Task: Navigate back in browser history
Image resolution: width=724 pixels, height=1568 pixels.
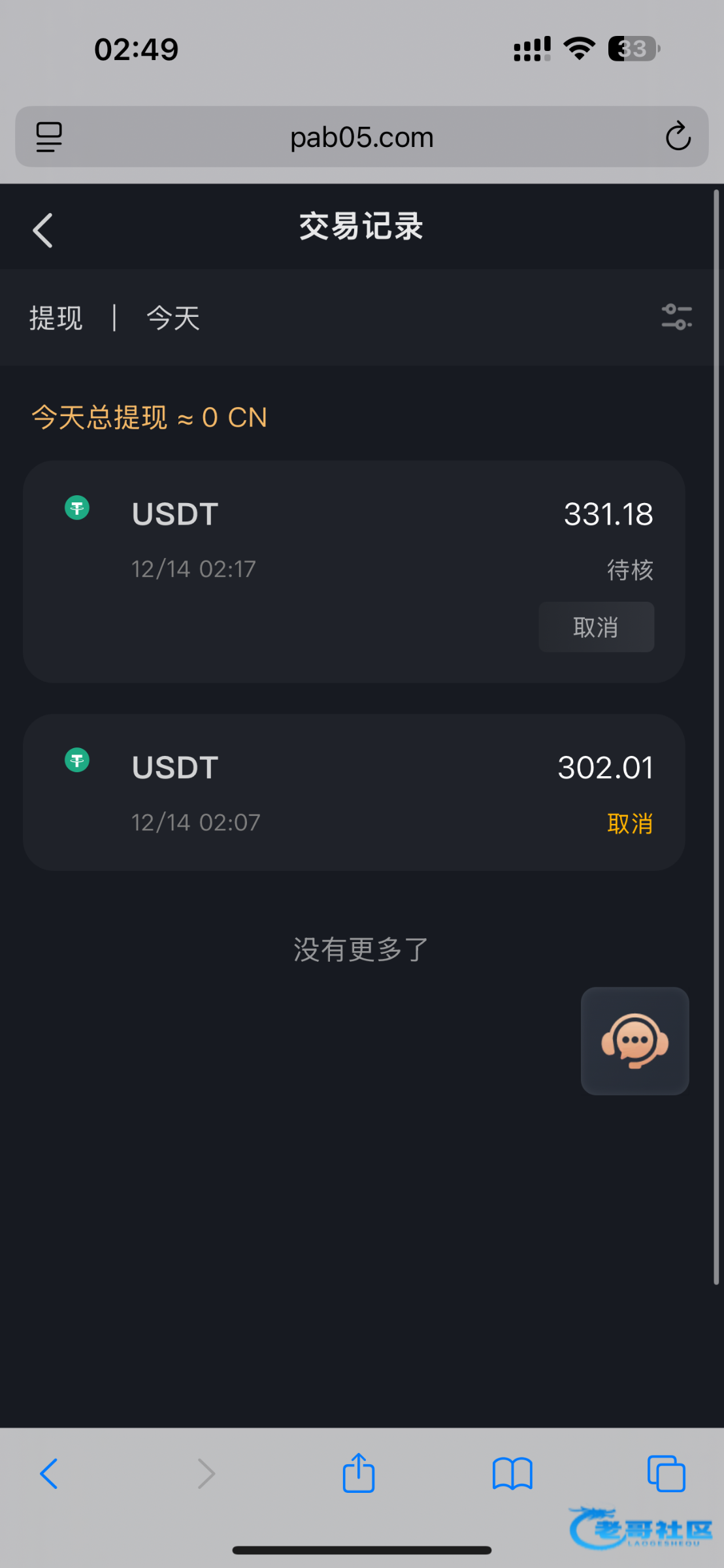Action: click(x=49, y=1474)
